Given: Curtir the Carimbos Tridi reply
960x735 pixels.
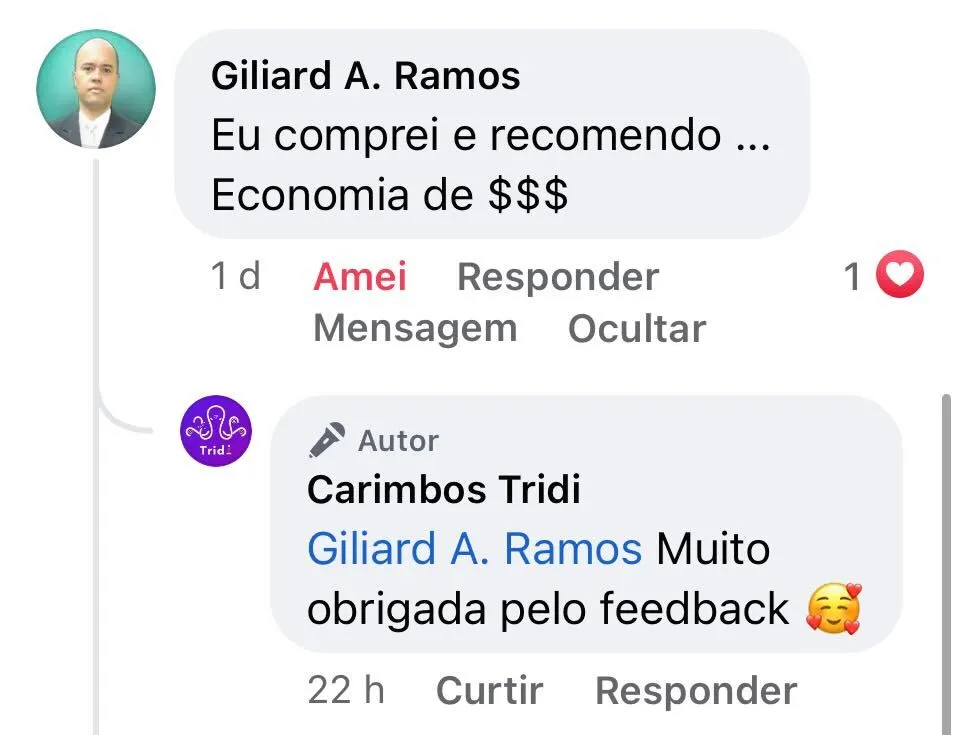Looking at the screenshot, I should (489, 690).
